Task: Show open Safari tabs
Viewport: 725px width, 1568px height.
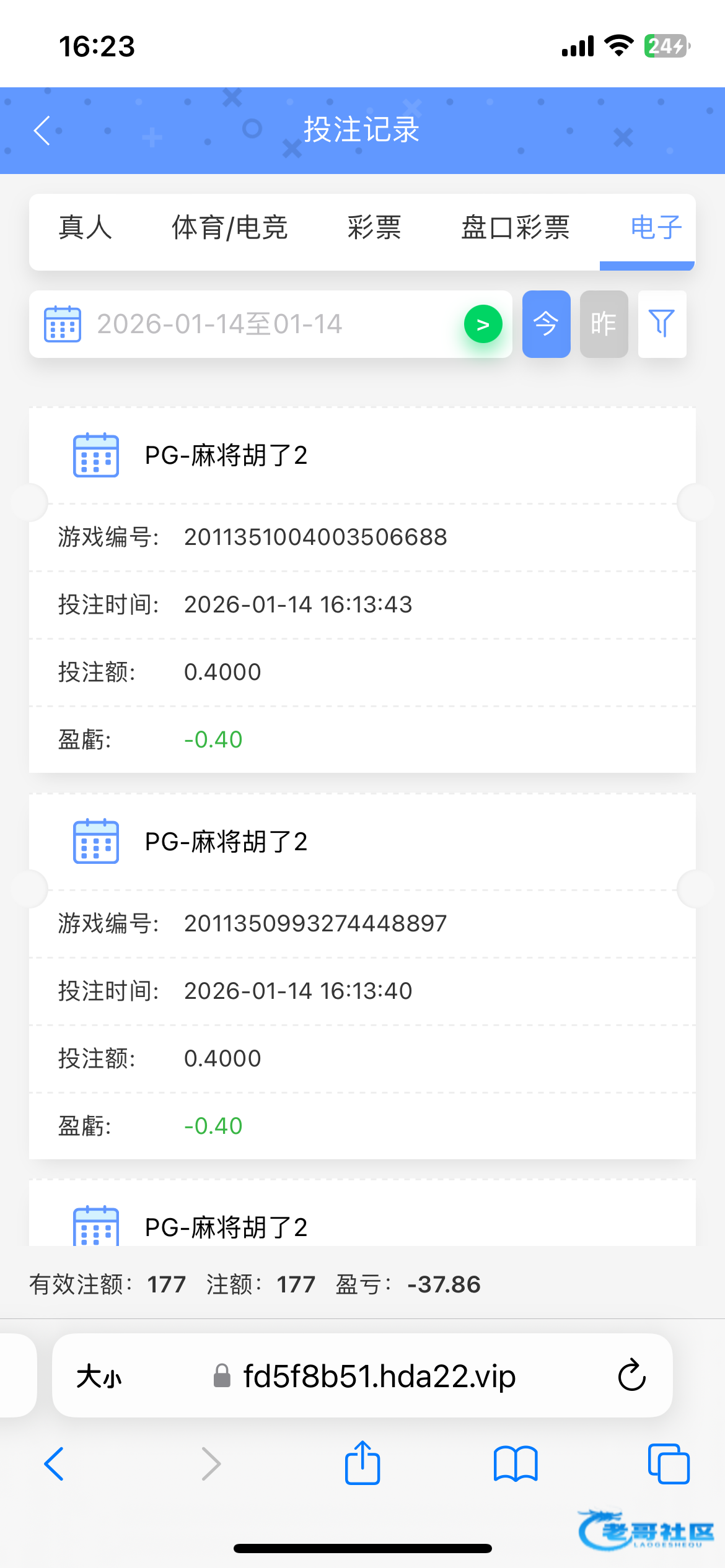Action: (x=668, y=1464)
